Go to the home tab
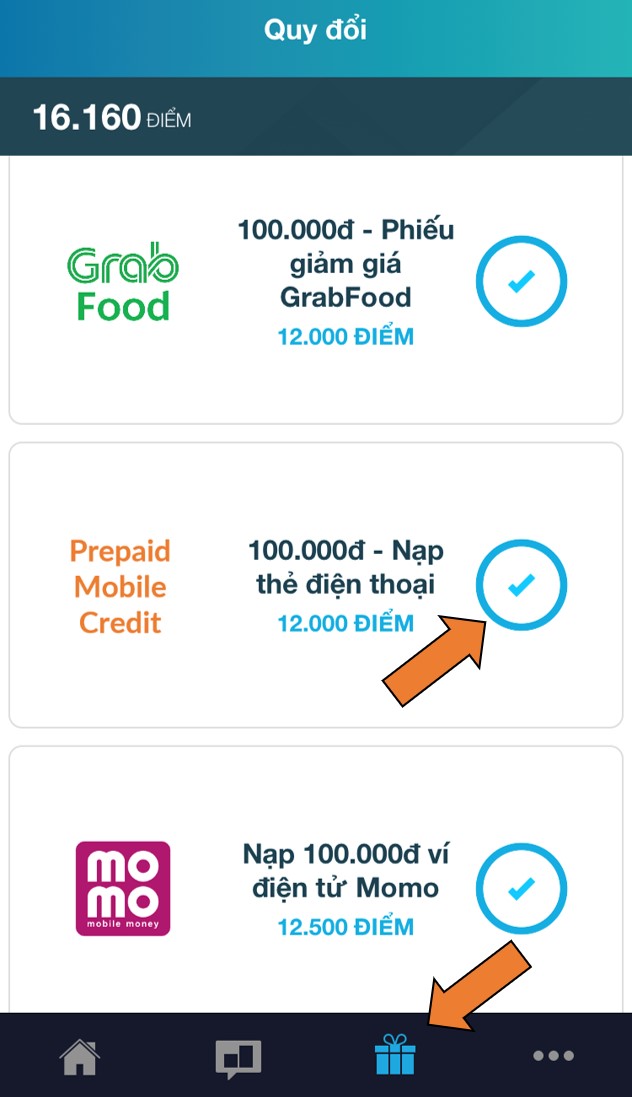The height and width of the screenshot is (1097, 632). click(x=79, y=1056)
